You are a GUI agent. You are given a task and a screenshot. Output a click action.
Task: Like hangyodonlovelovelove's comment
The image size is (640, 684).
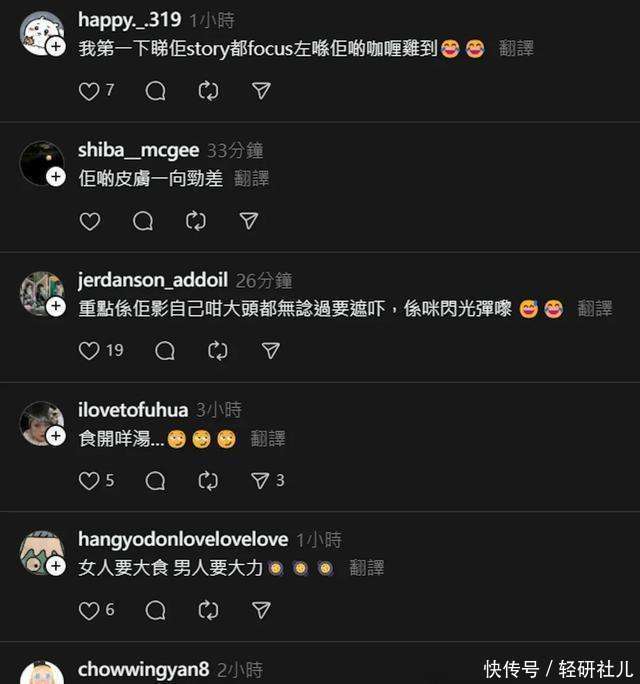(89, 610)
